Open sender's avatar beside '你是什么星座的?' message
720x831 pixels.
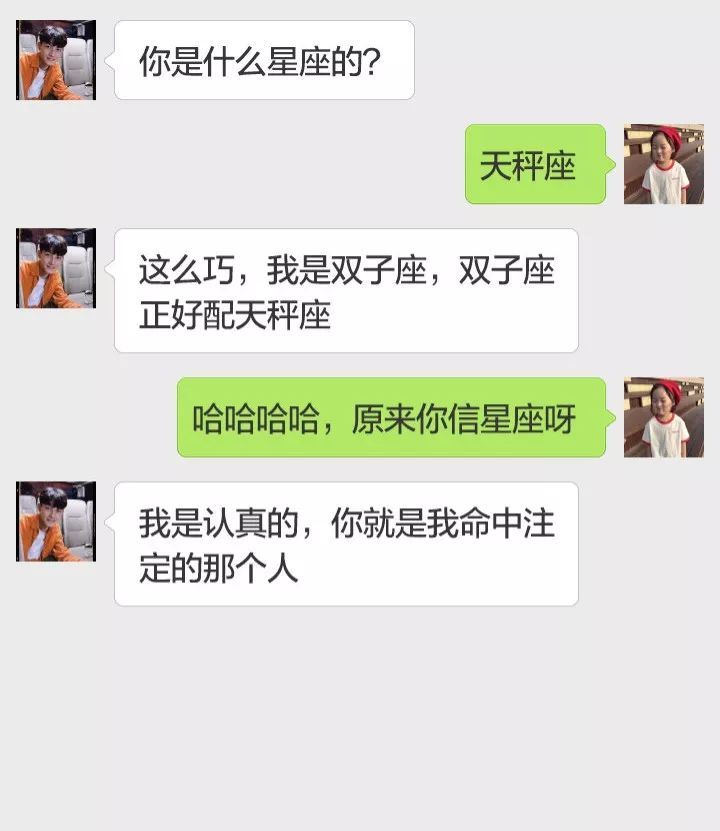click(x=56, y=60)
